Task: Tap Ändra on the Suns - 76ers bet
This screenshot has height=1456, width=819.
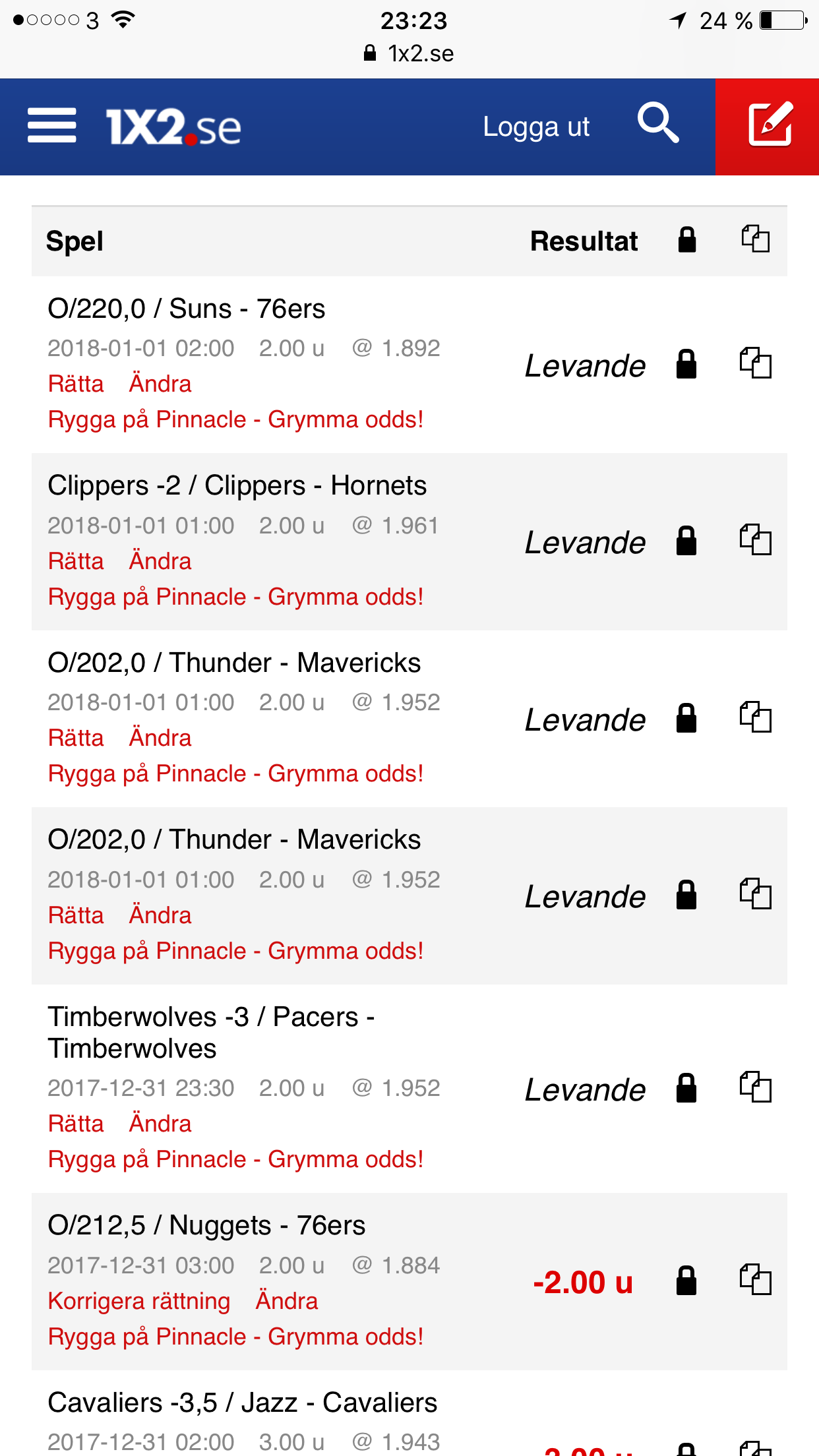Action: click(x=160, y=384)
